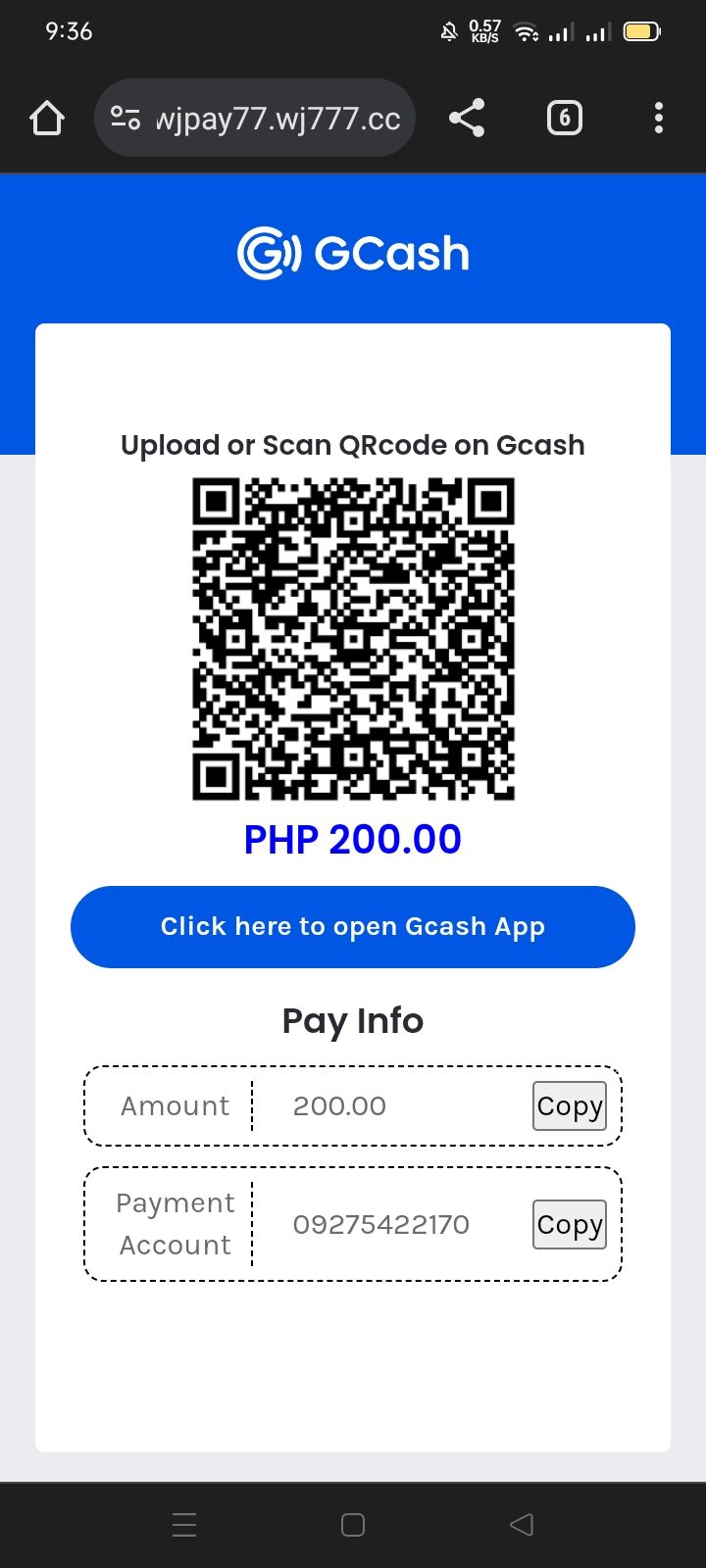Go to the browser home page
706x1568 pixels.
46,119
